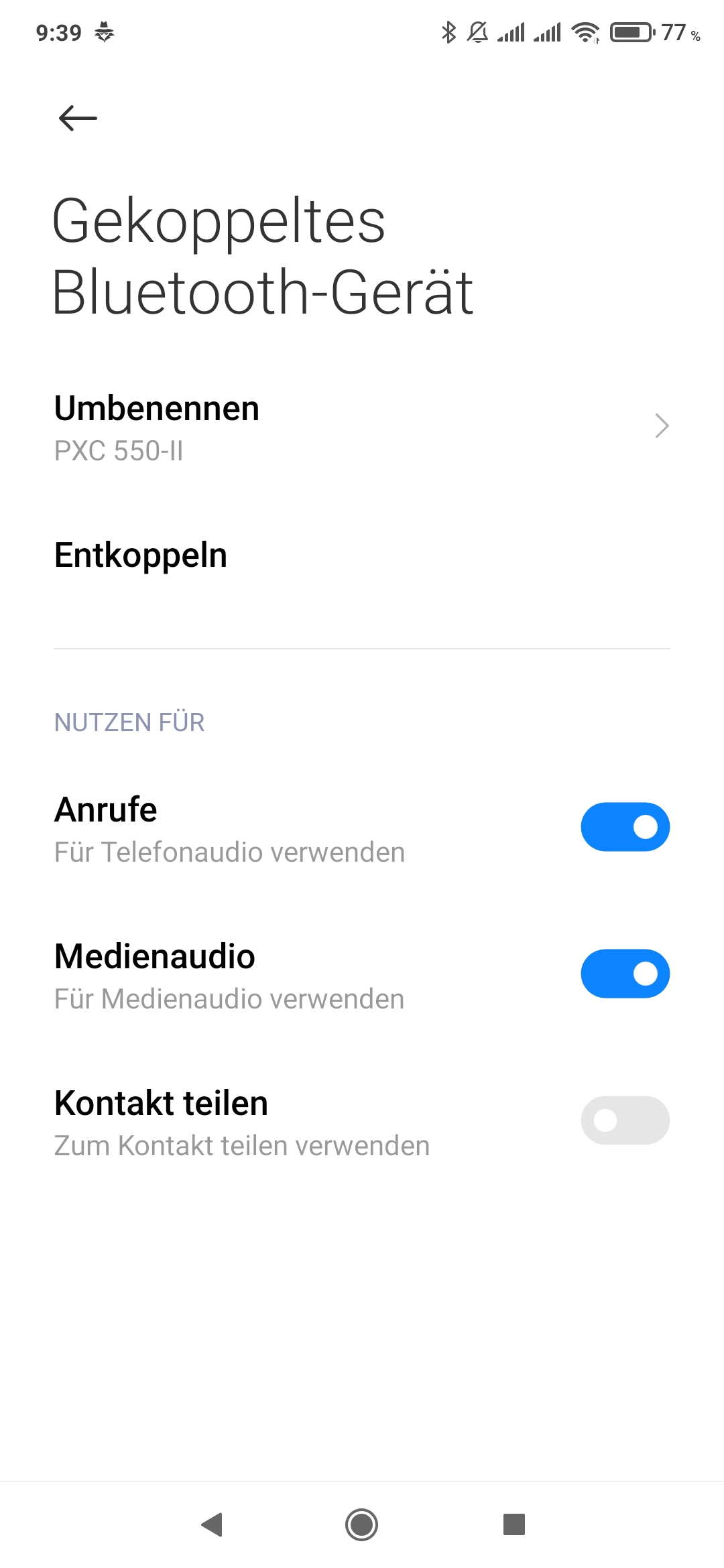The height and width of the screenshot is (1568, 724).
Task: Enable the Kontakt teilen toggle
Action: (625, 1120)
